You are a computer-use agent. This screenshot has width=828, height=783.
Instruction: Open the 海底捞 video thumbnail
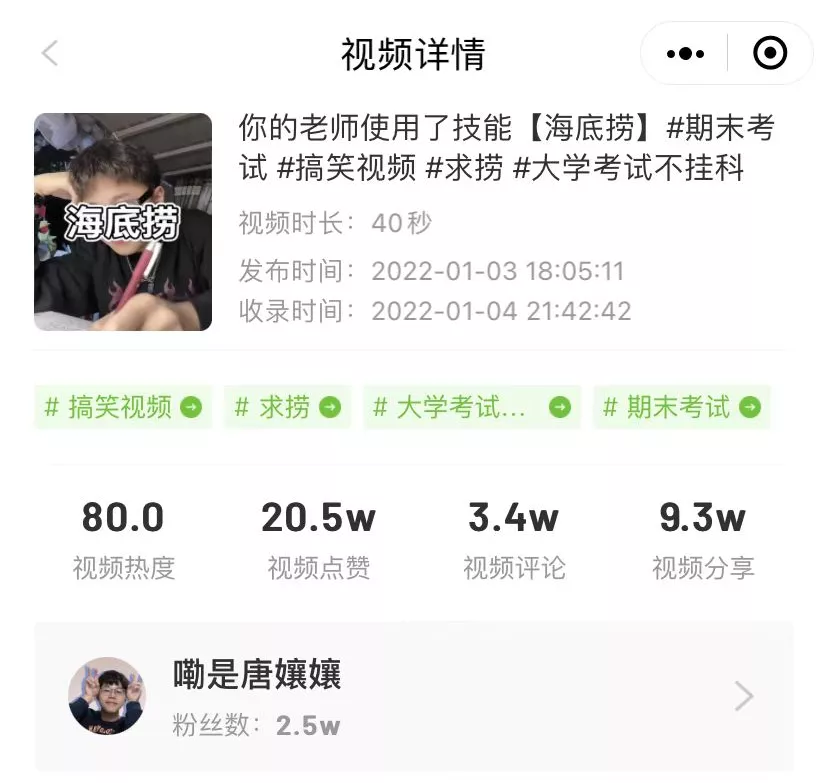123,222
